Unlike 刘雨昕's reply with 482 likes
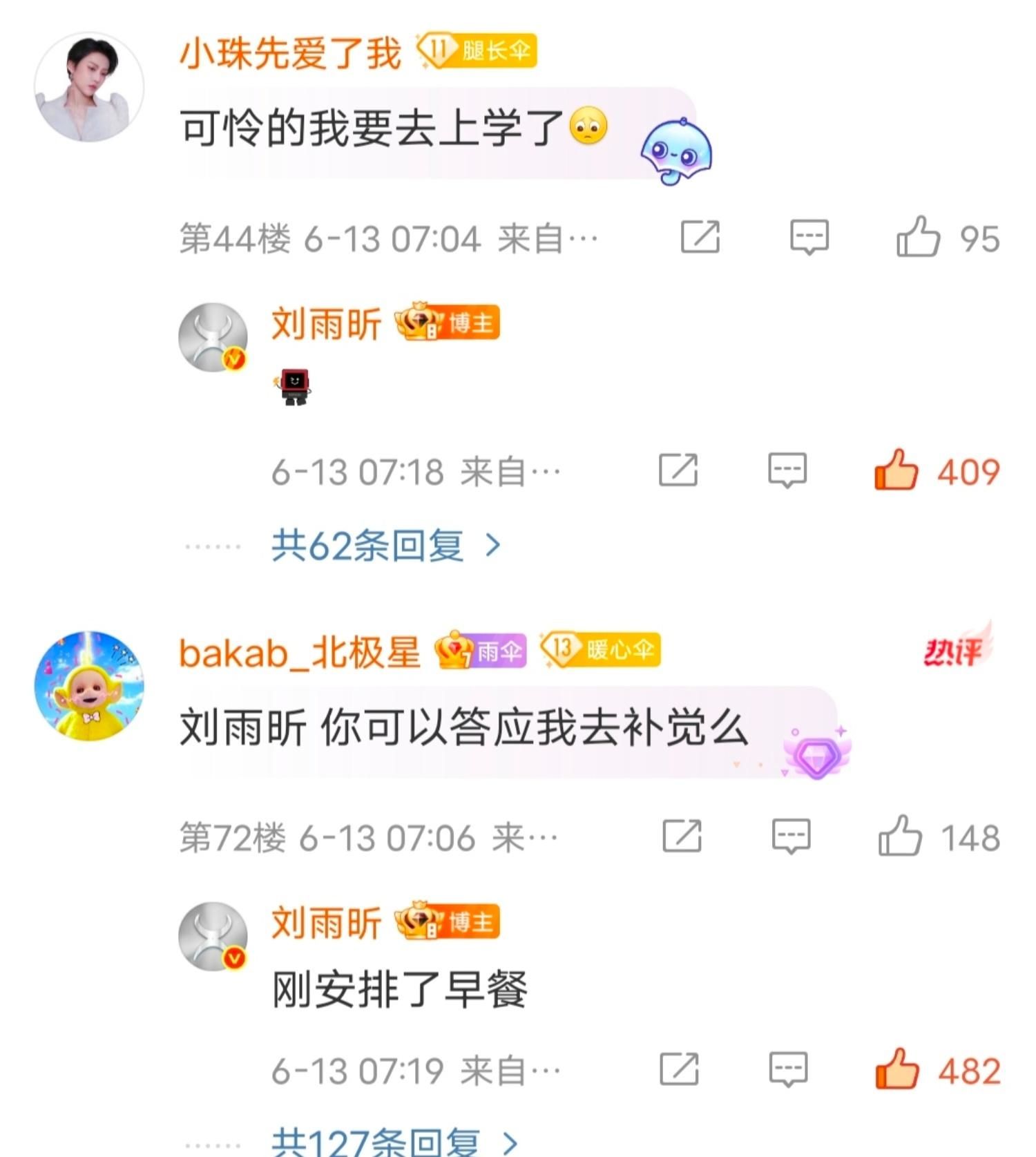The image size is (1036, 1157). (897, 1069)
